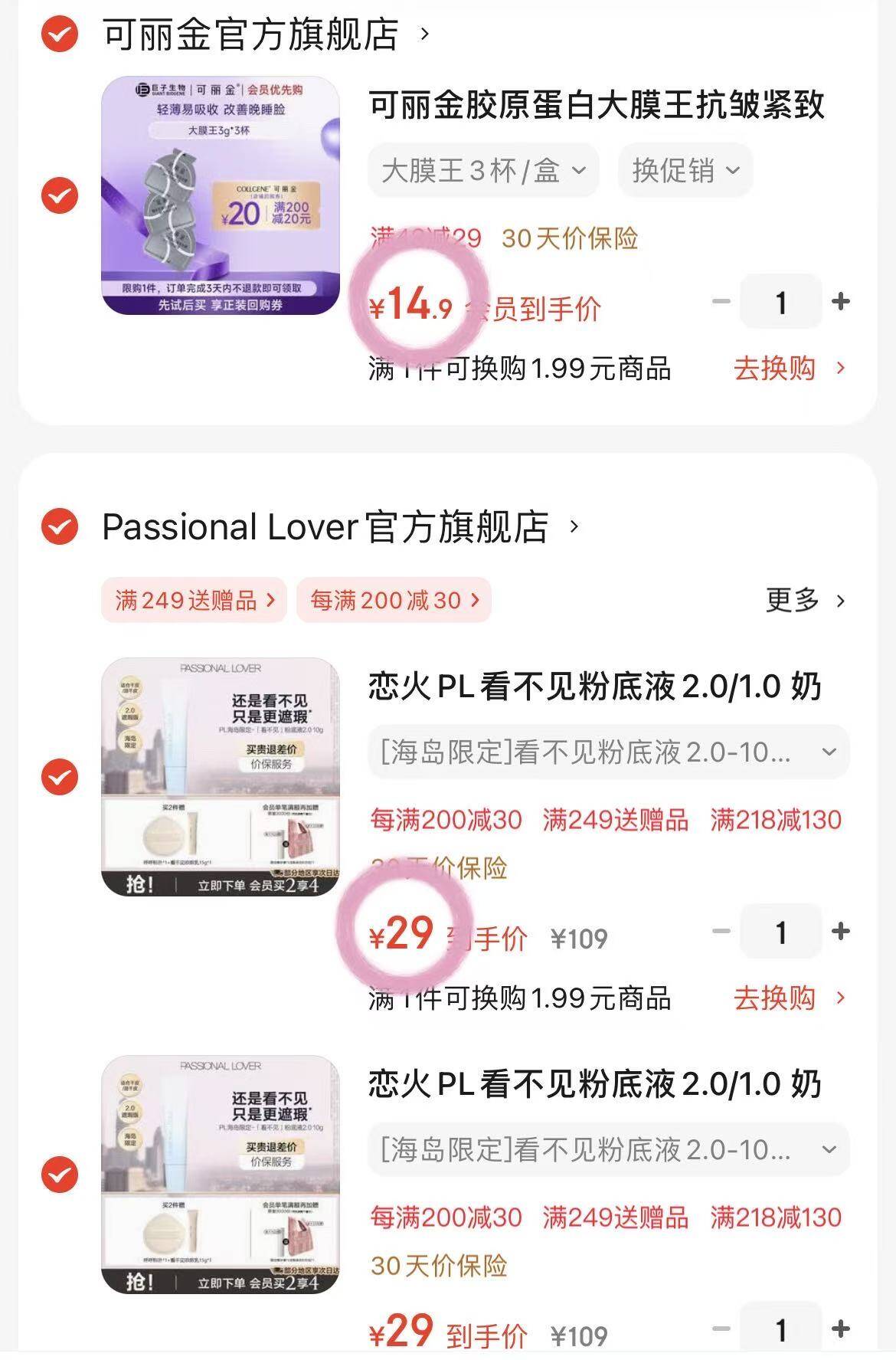Screen dimensions: 896x1360
Task: Uncheck the 可丽金官方旗舰店 store checkbox
Action: pyautogui.click(x=60, y=34)
